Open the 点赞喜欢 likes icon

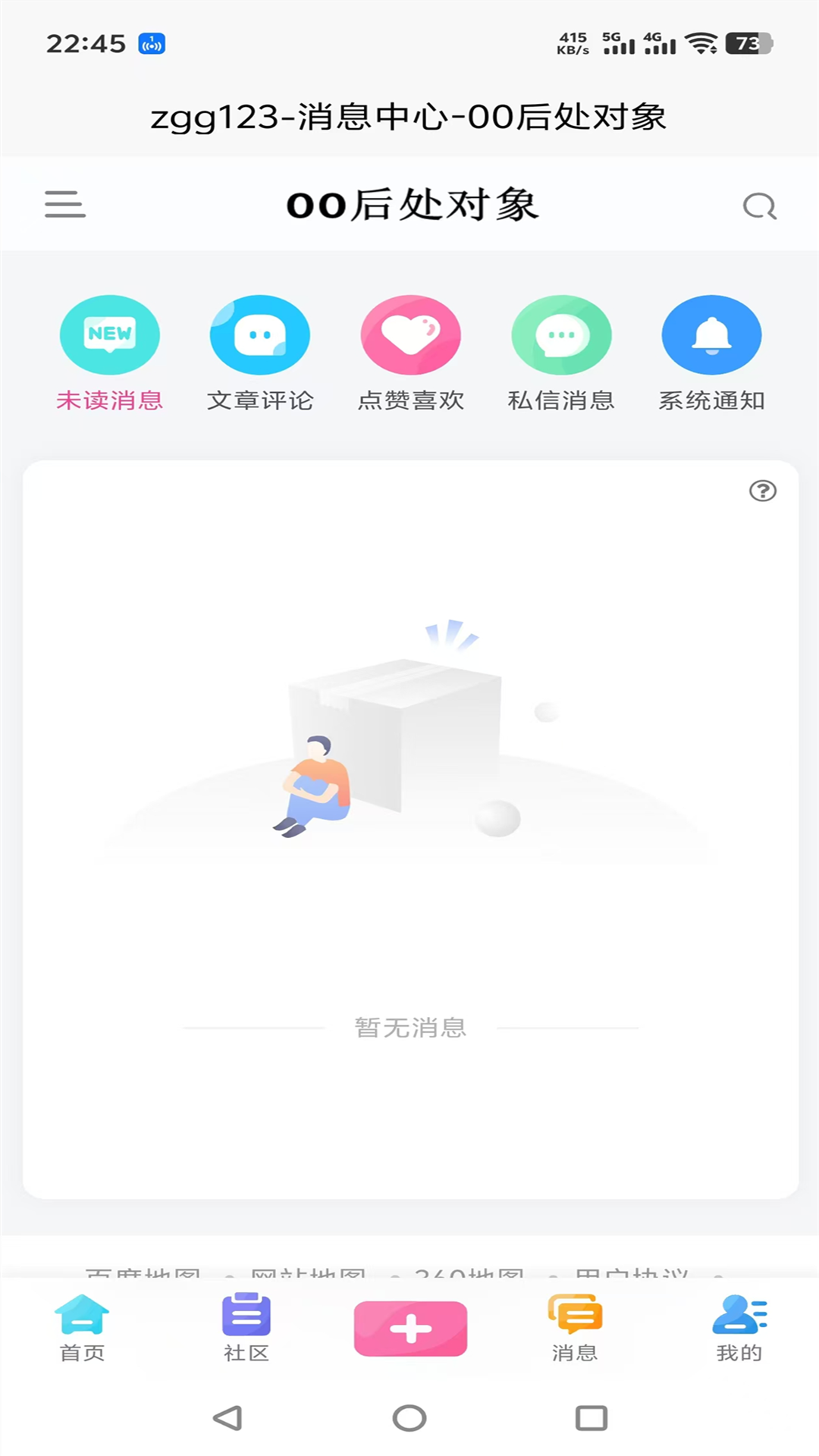409,334
